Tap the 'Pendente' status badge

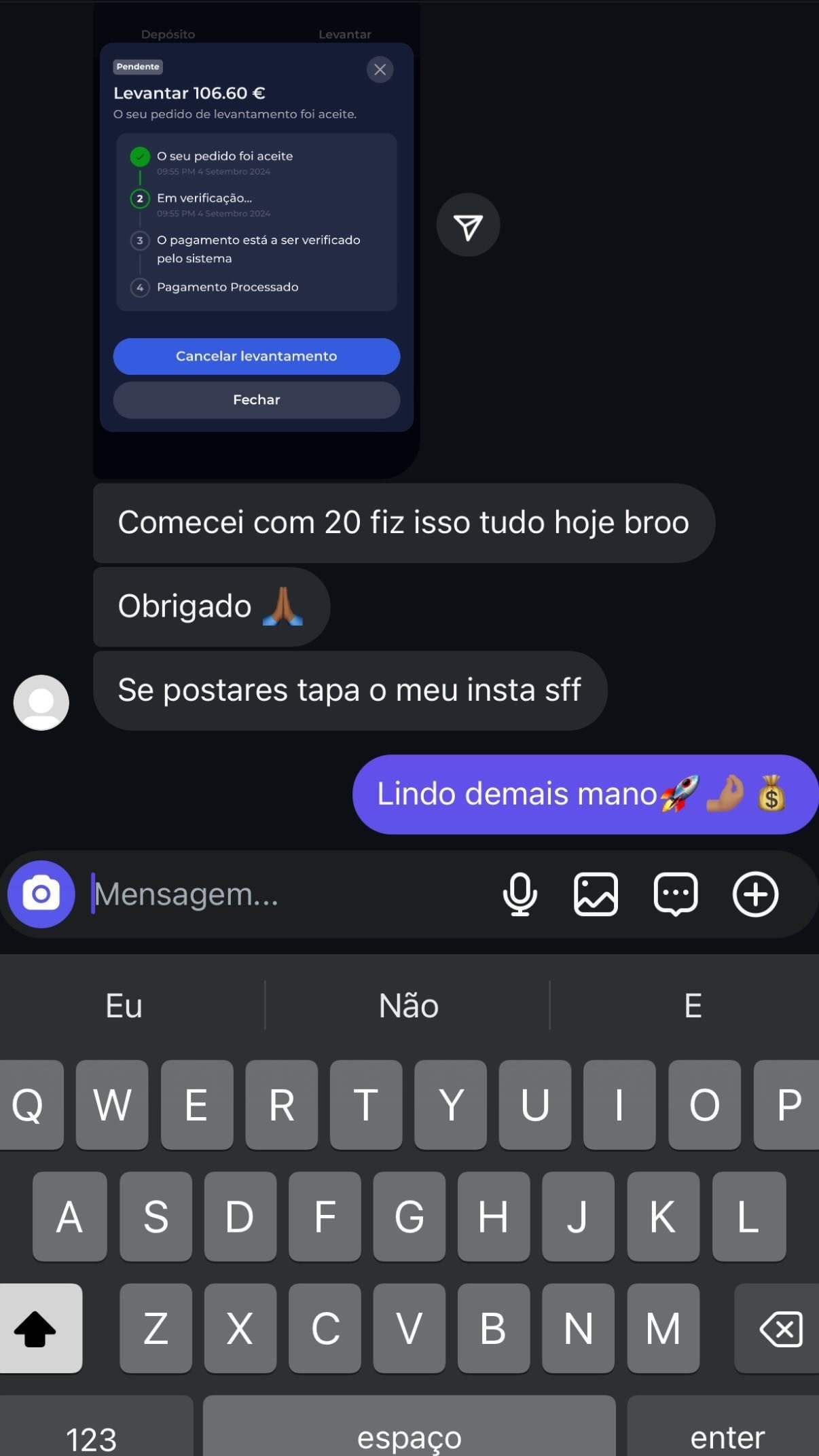[138, 67]
